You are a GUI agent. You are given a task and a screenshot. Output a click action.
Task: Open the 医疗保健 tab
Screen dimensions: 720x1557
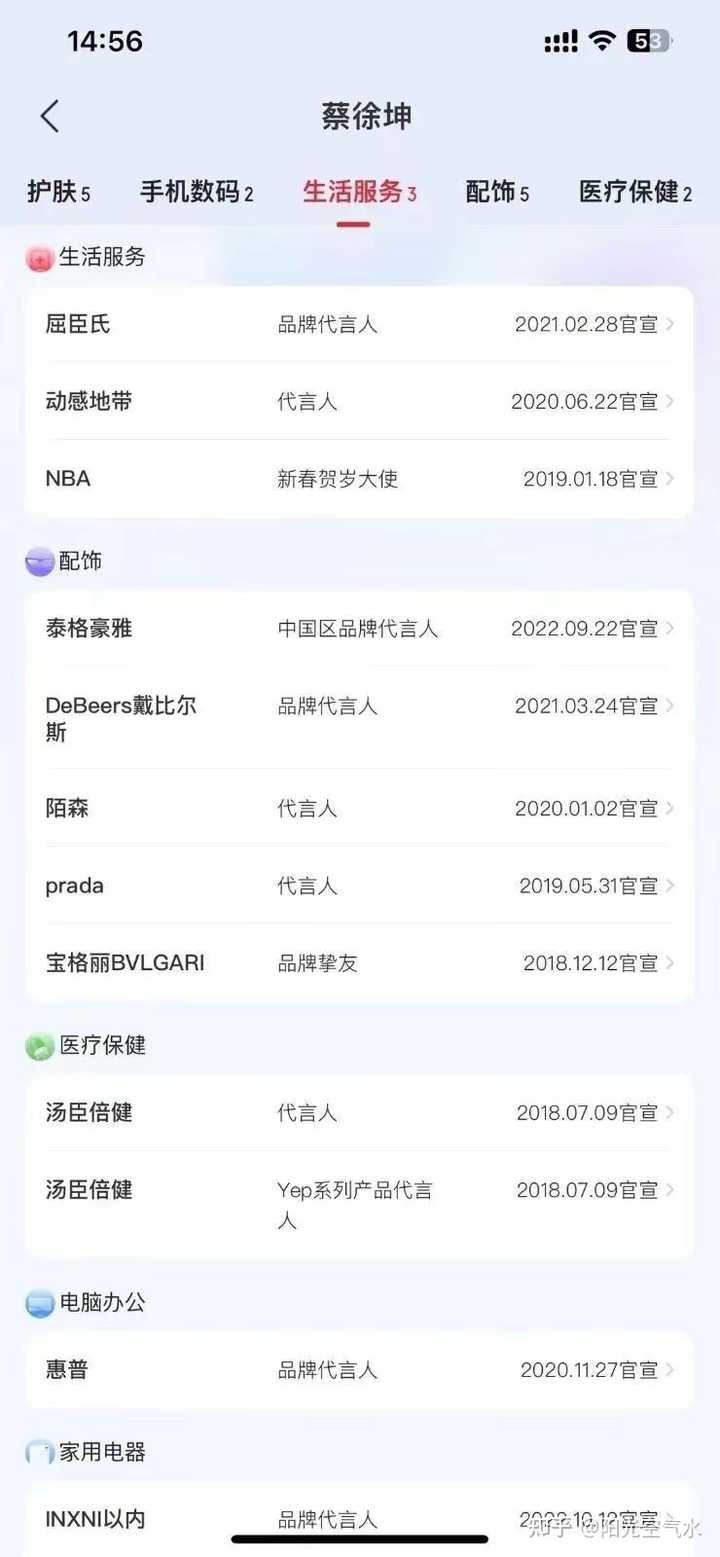click(635, 192)
